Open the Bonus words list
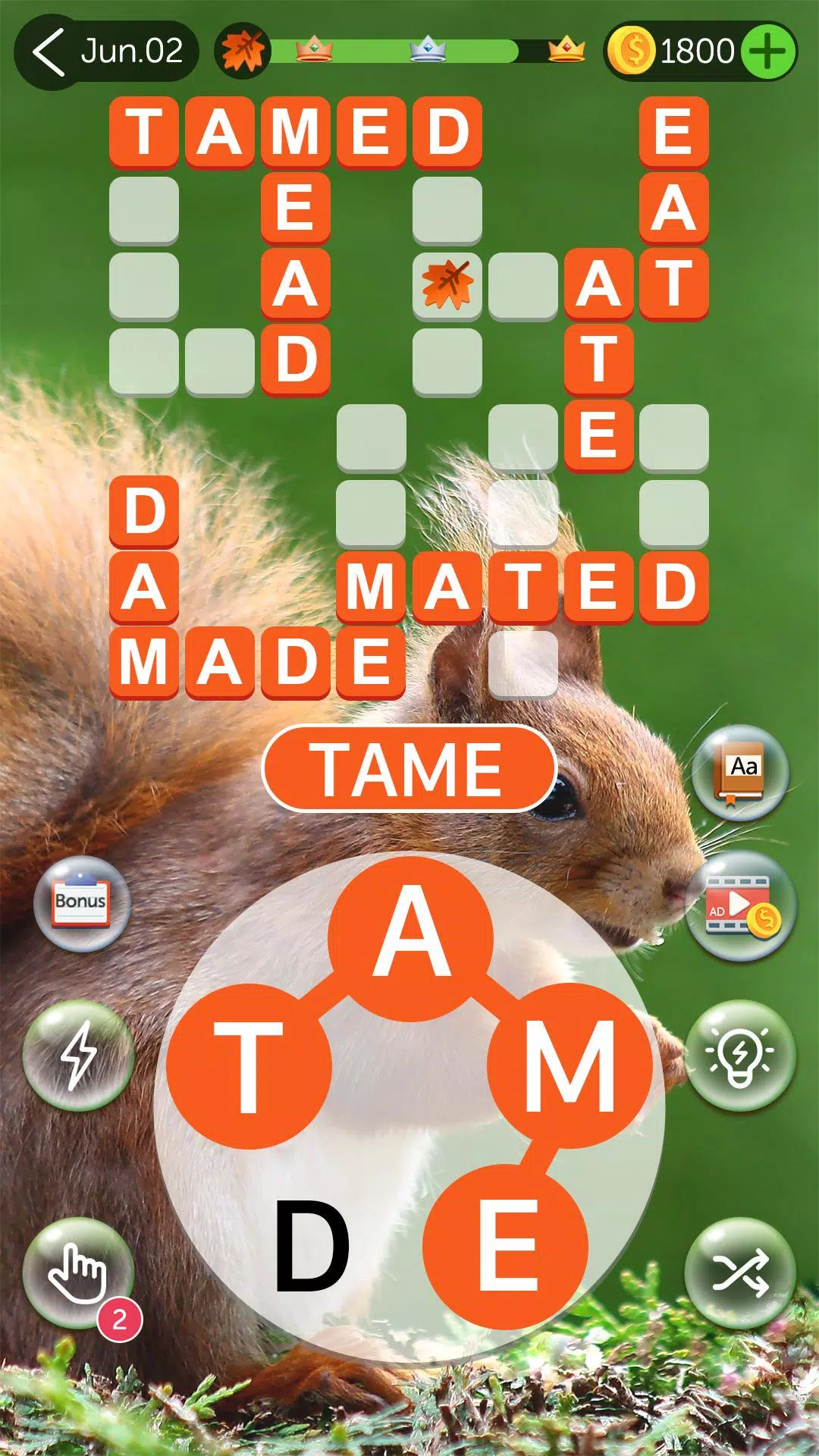Image resolution: width=819 pixels, height=1456 pixels. (81, 903)
